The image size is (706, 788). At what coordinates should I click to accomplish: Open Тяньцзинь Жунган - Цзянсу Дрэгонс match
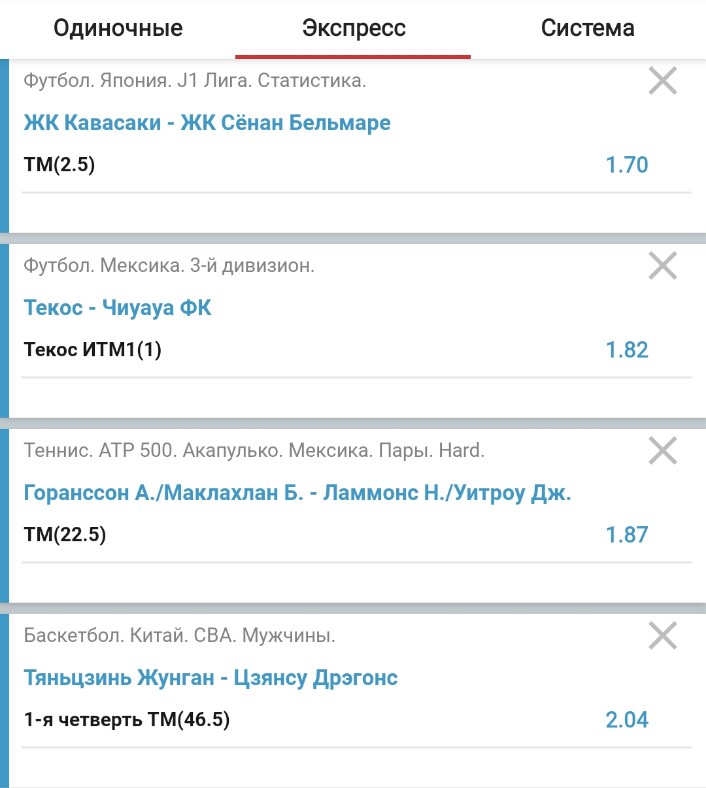[x=210, y=678]
